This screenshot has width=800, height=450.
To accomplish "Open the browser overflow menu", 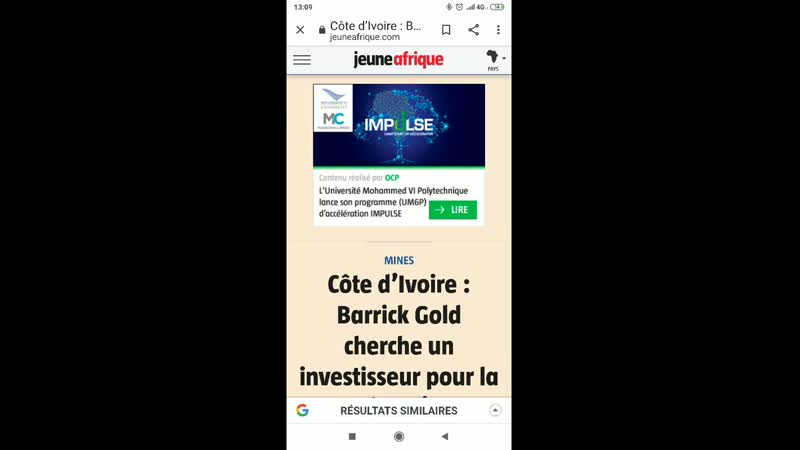I will (x=498, y=30).
